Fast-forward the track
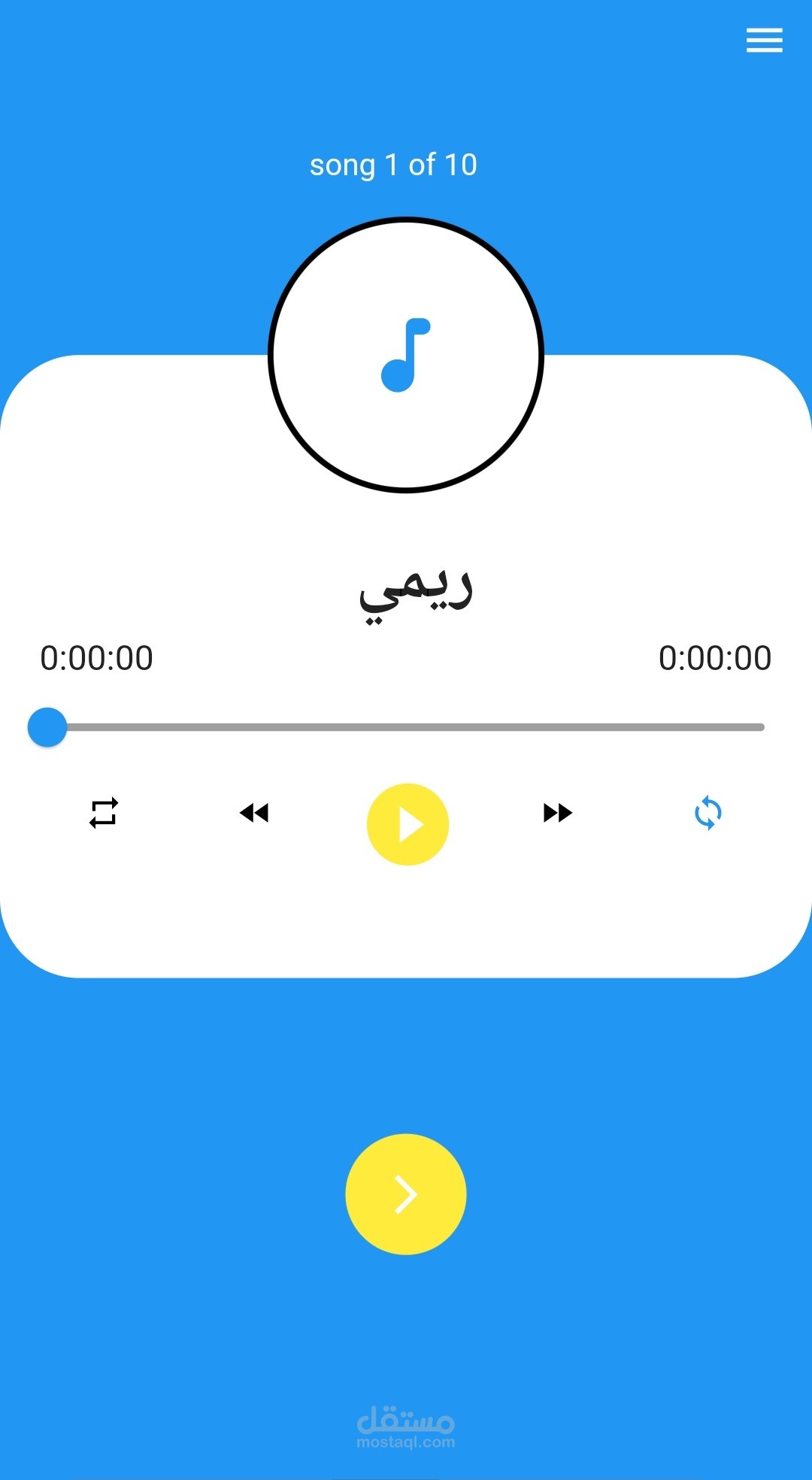The height and width of the screenshot is (1480, 812). coord(558,813)
